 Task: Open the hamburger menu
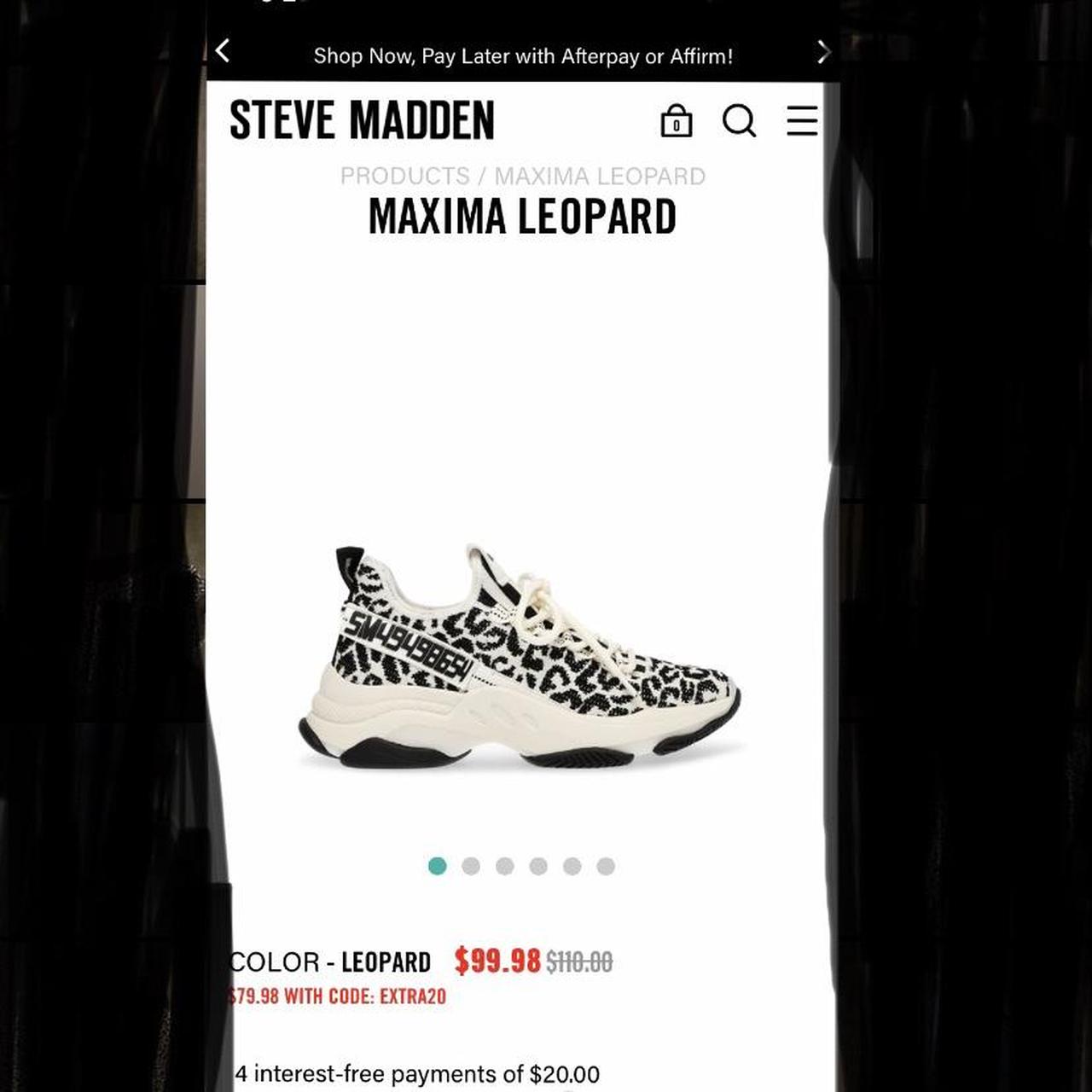click(802, 121)
